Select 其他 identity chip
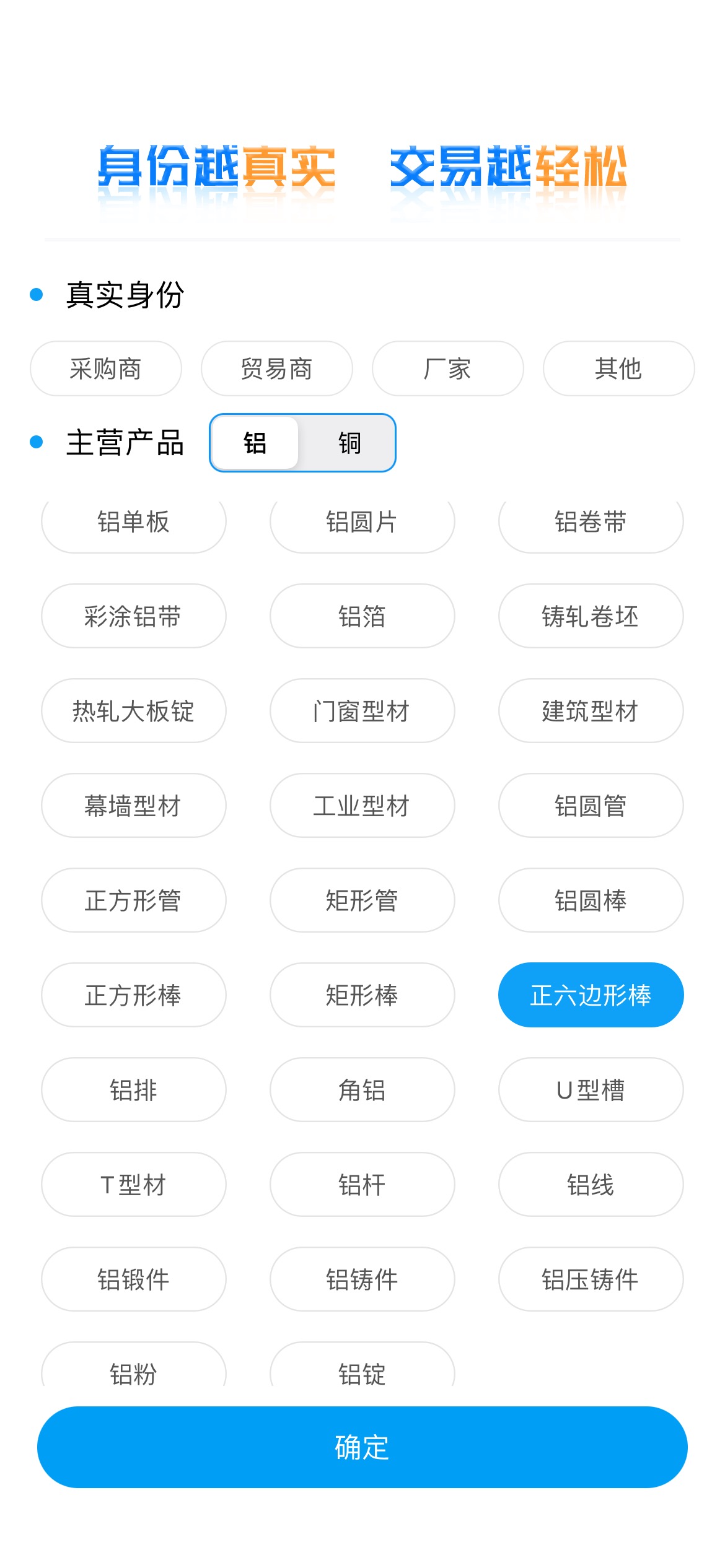 pos(619,368)
